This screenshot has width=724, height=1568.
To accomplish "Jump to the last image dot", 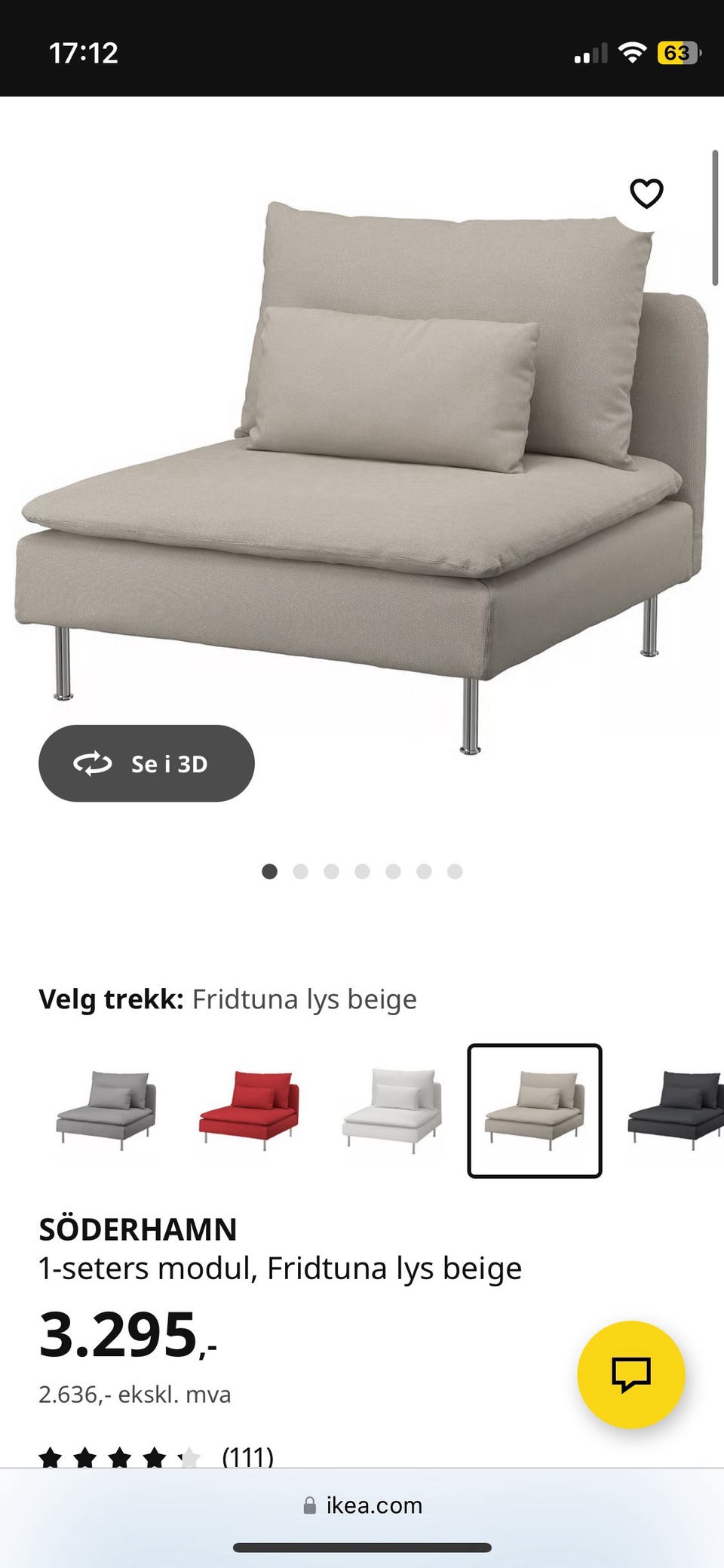I will (x=455, y=871).
